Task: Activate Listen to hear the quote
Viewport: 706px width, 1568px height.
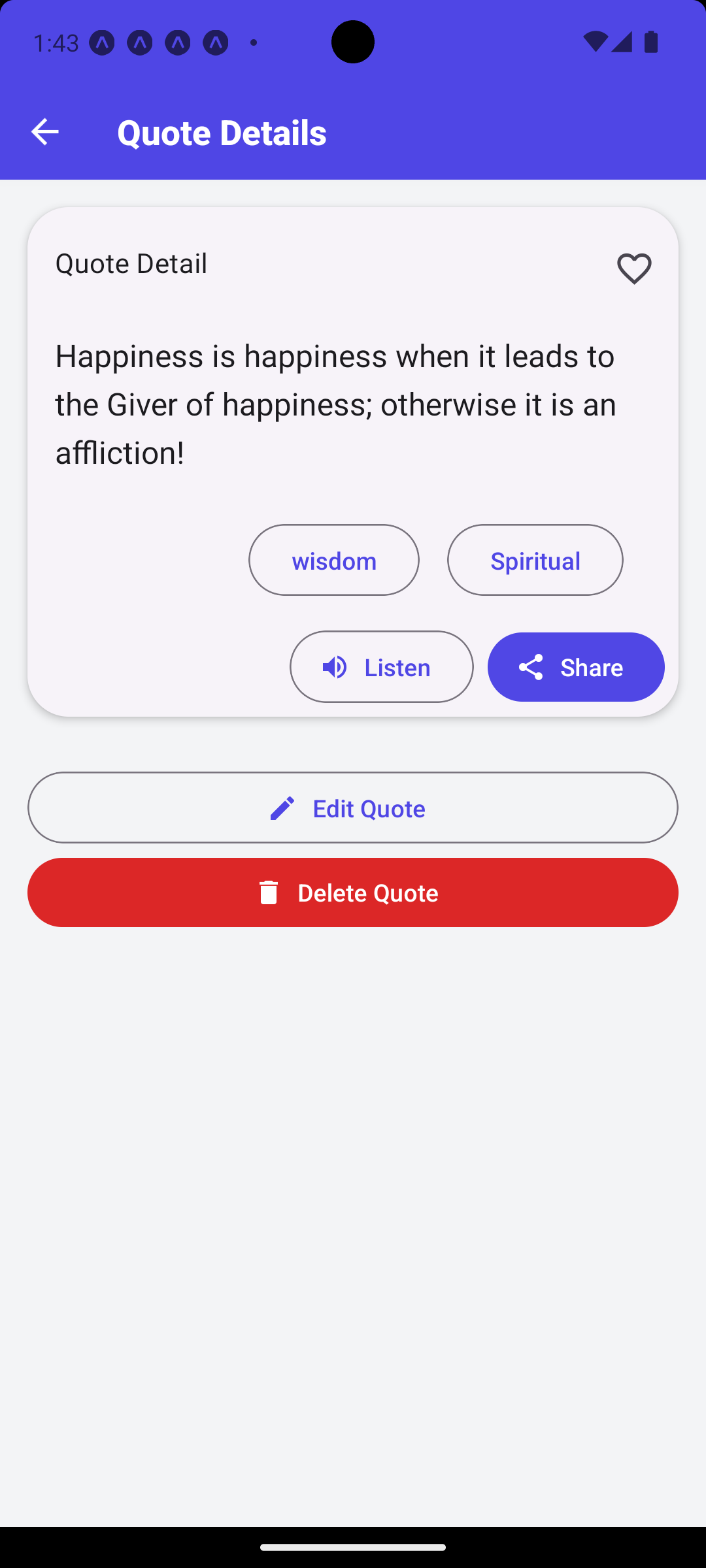Action: coord(381,667)
